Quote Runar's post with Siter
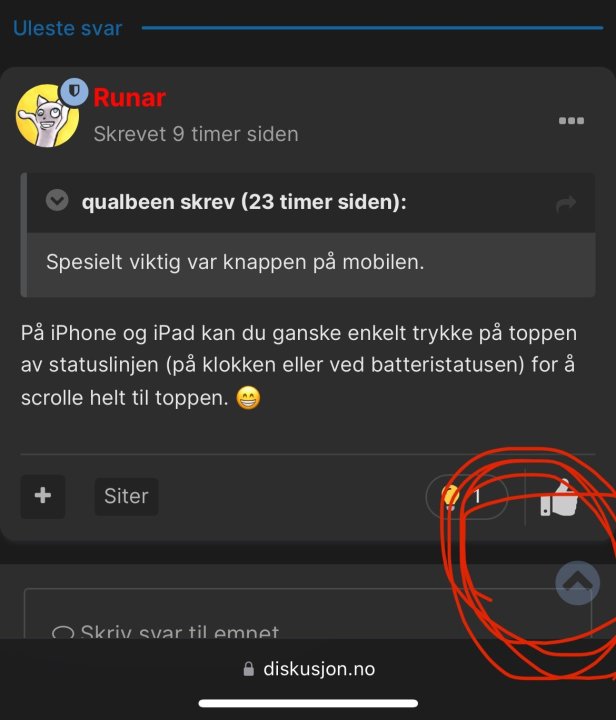 click(126, 496)
